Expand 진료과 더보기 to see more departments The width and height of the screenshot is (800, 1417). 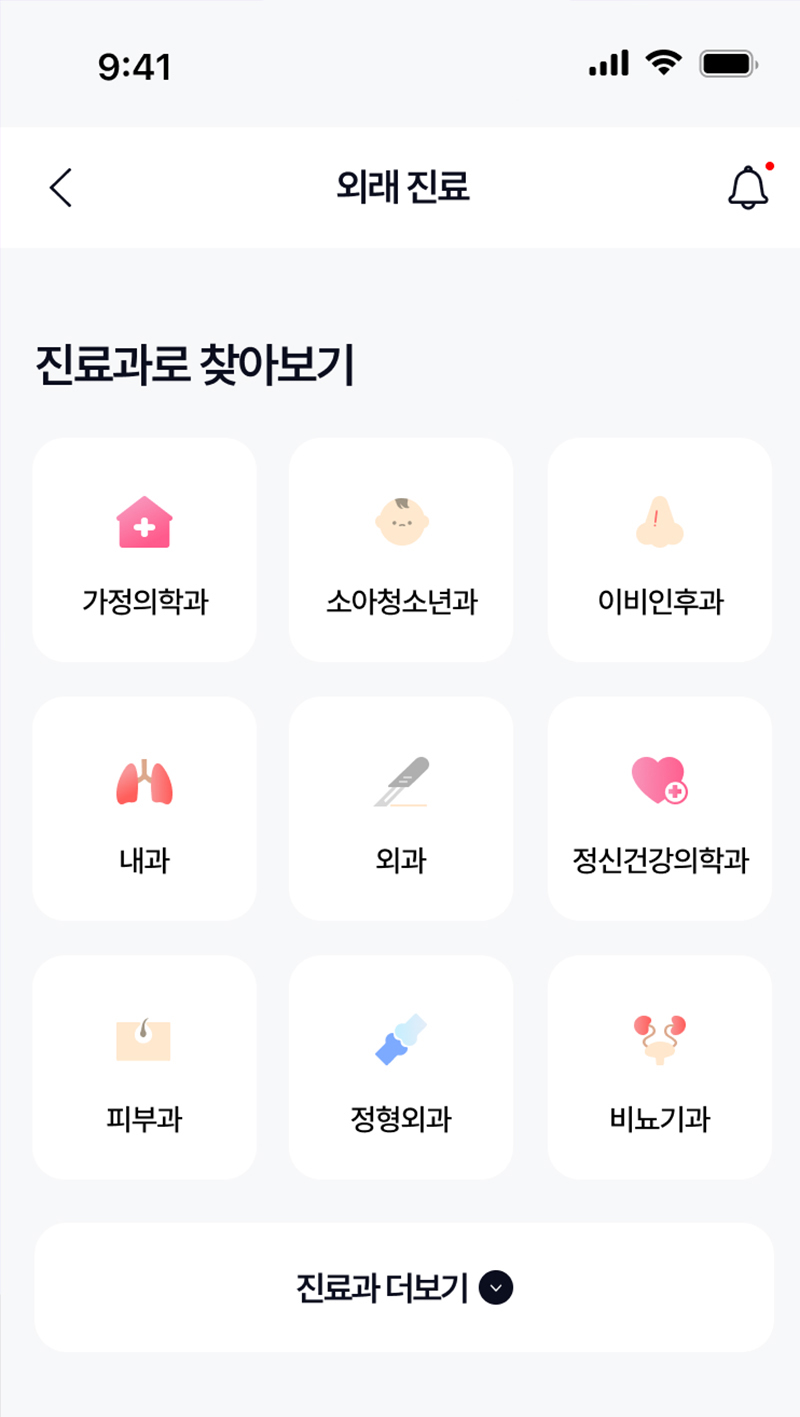404,1287
